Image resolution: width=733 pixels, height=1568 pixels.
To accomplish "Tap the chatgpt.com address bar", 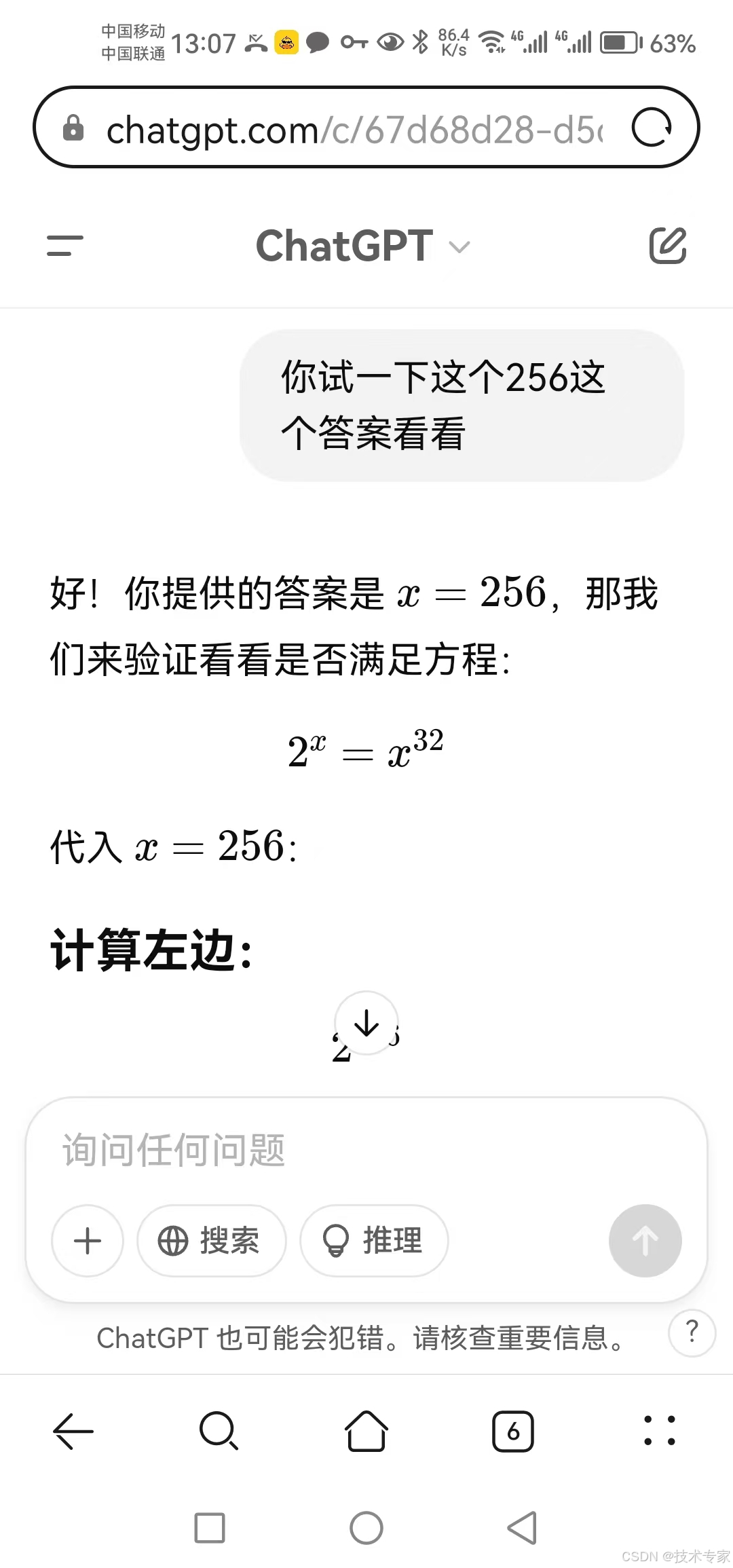I will (x=353, y=129).
